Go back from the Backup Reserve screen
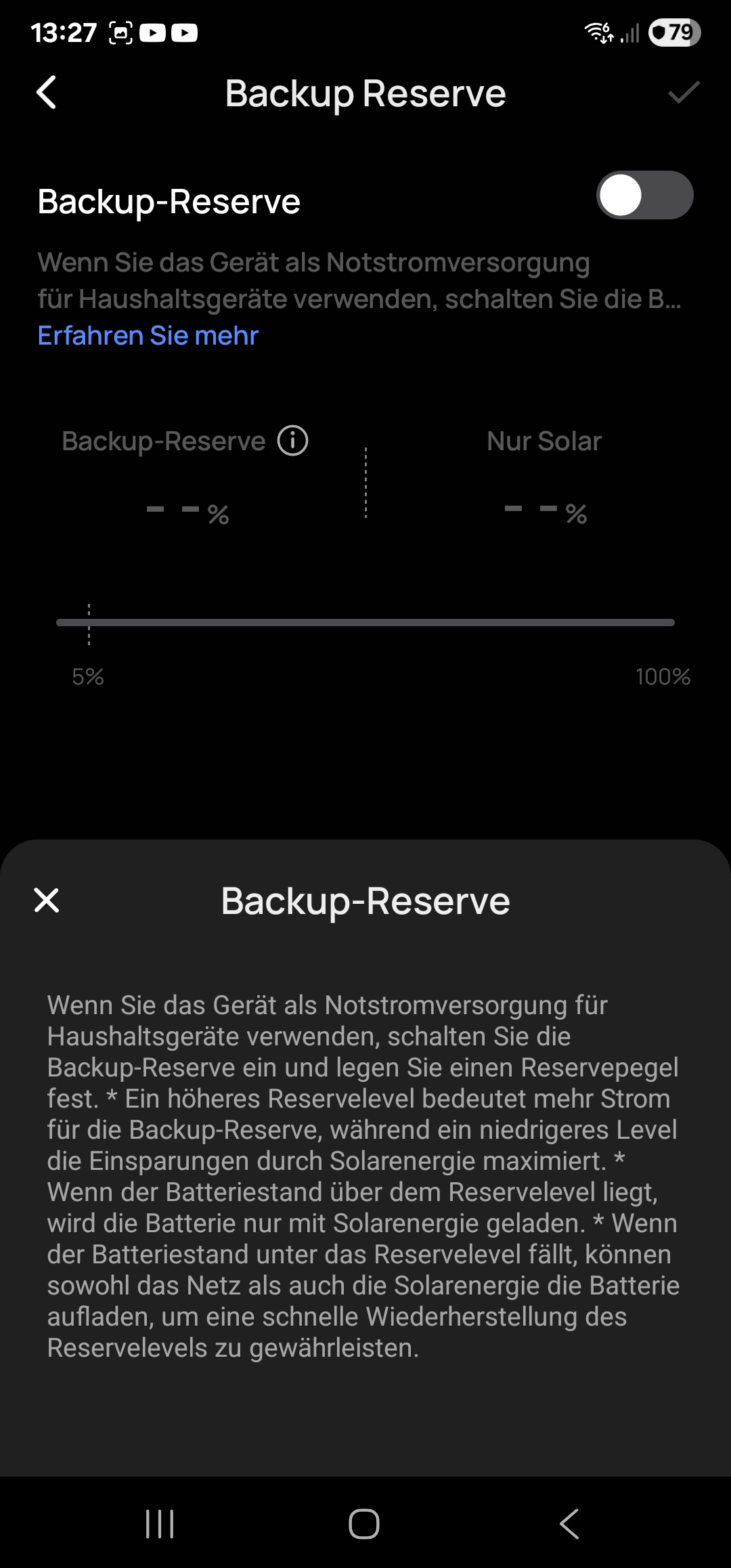Image resolution: width=731 pixels, height=1568 pixels. tap(46, 93)
